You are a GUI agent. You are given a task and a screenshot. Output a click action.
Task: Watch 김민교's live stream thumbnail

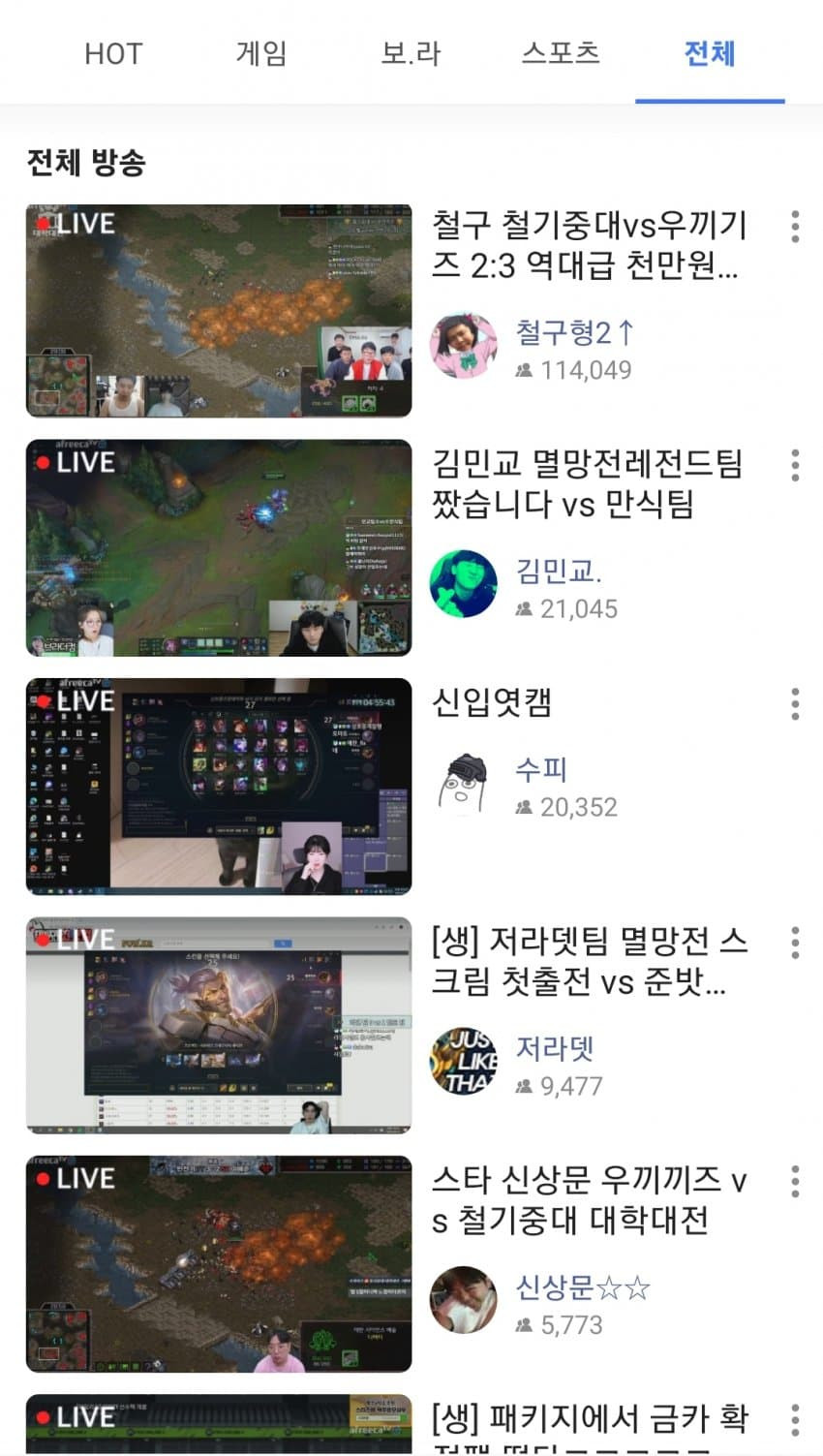(219, 548)
